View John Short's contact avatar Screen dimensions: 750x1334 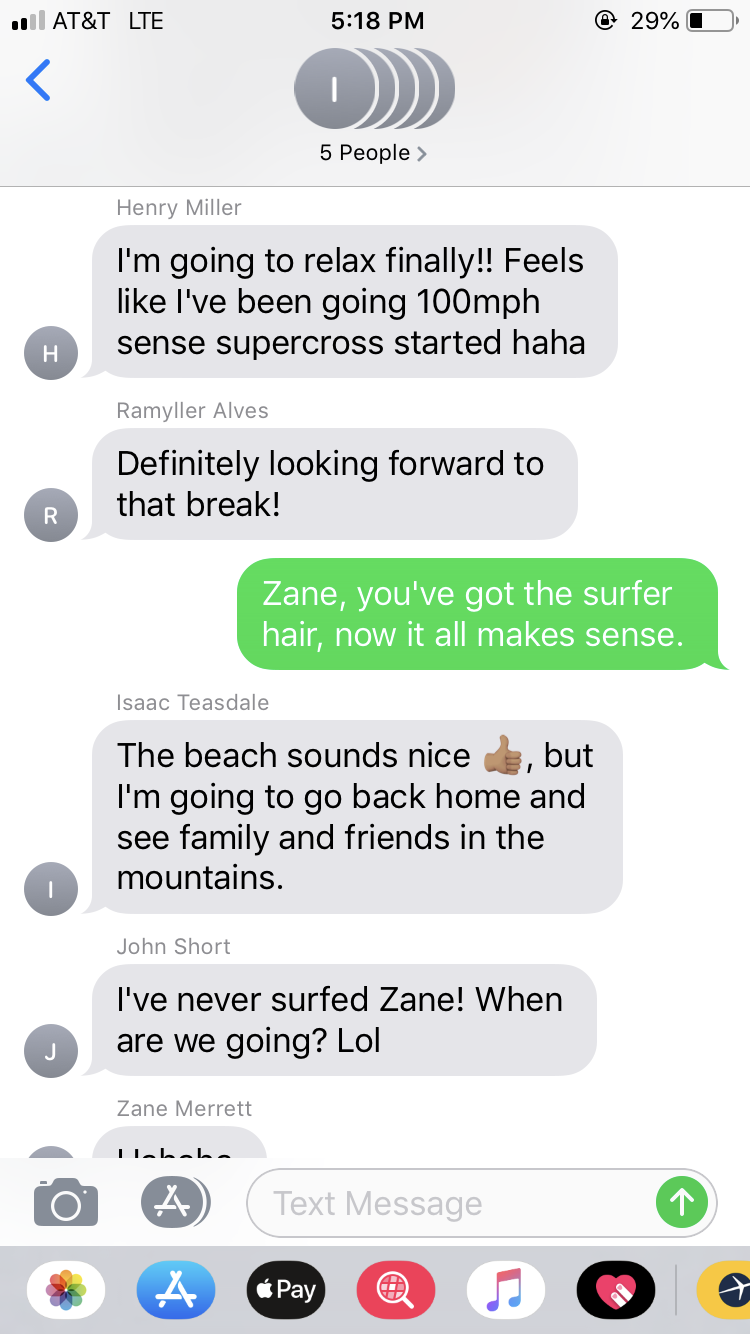click(51, 1051)
